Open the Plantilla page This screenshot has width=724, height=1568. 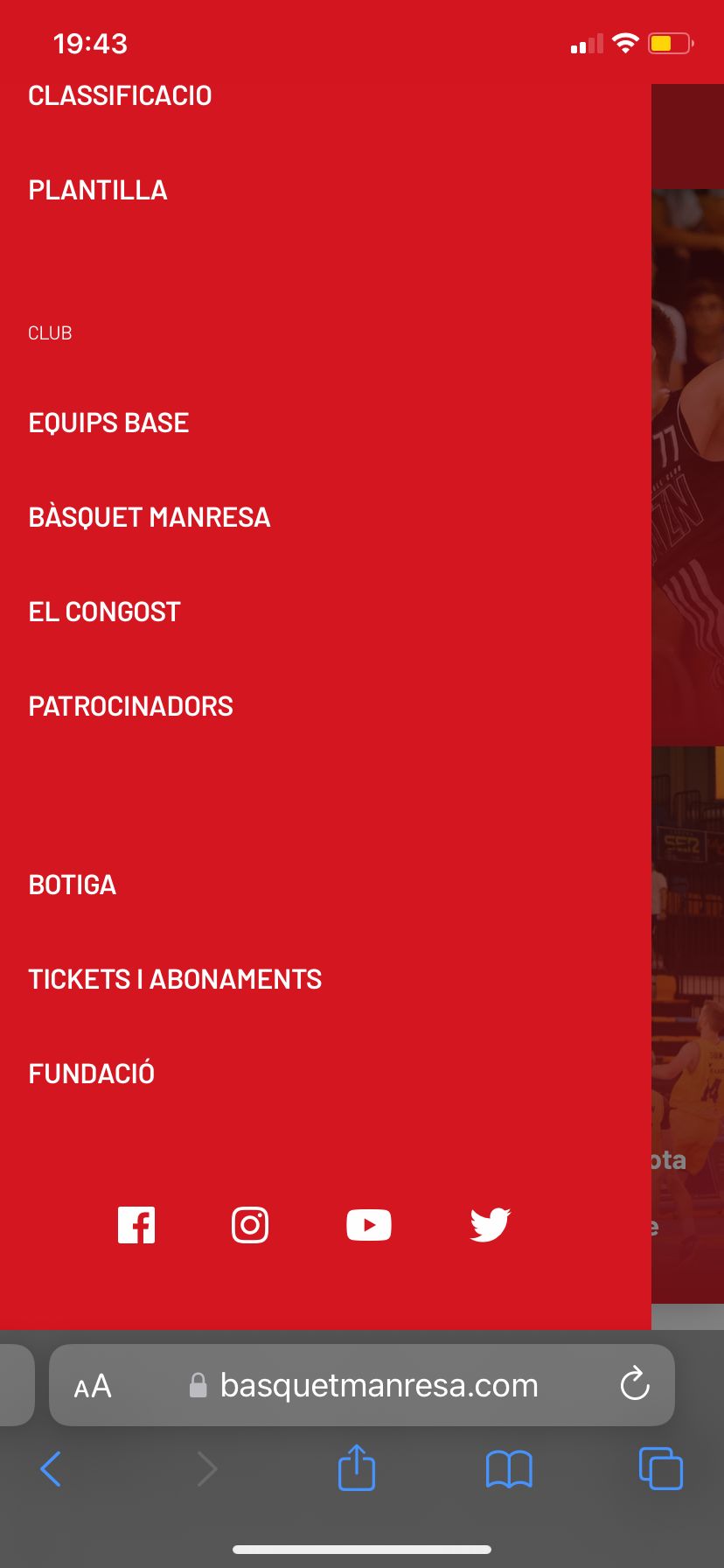(98, 190)
